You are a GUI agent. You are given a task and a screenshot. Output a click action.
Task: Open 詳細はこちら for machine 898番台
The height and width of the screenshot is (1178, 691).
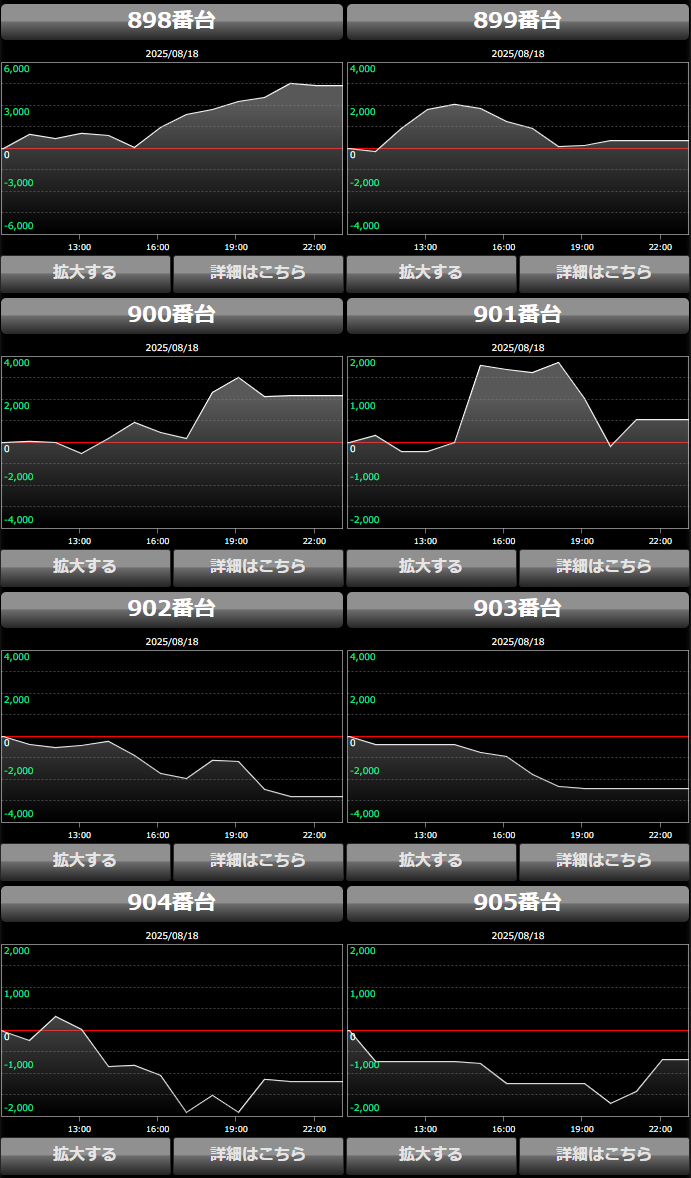click(258, 273)
